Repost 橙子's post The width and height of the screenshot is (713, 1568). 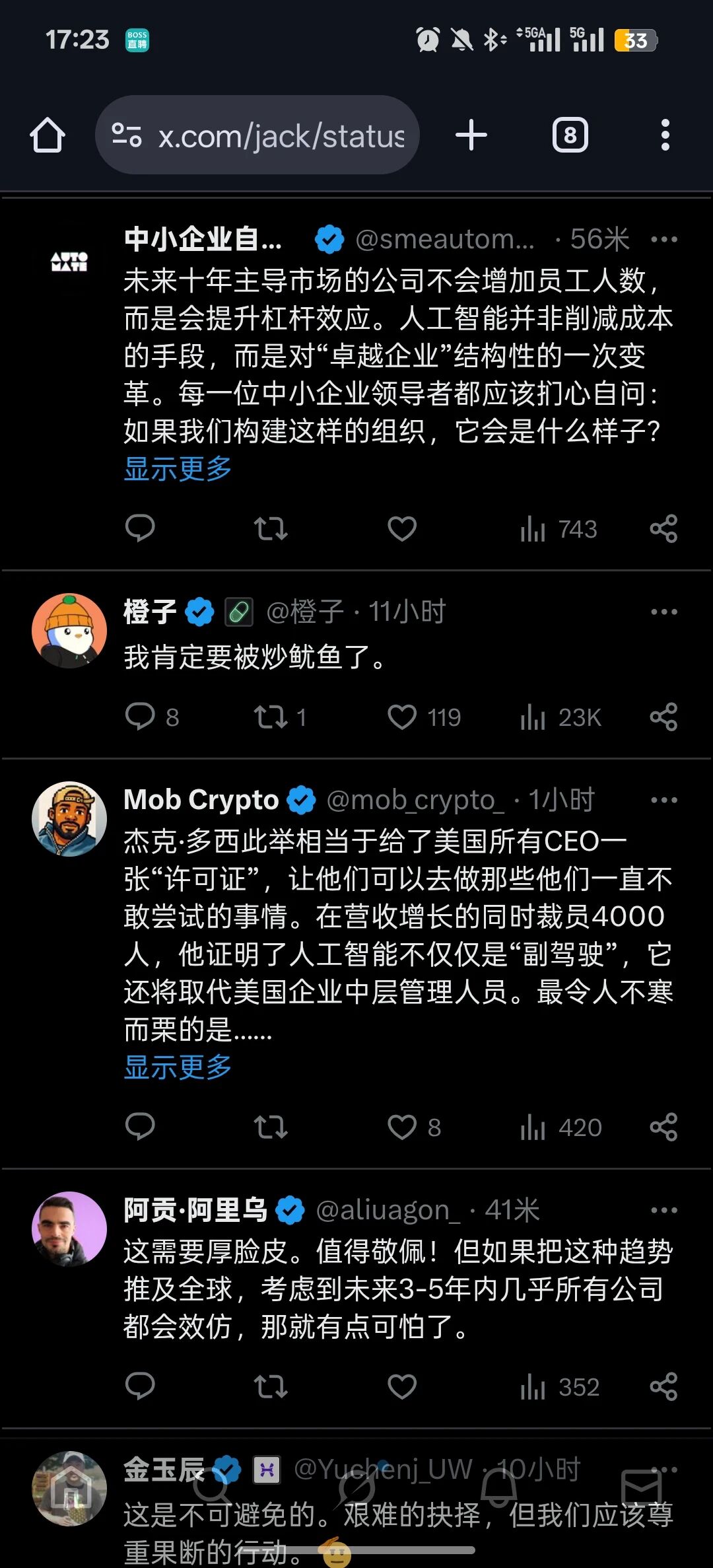pos(271,717)
